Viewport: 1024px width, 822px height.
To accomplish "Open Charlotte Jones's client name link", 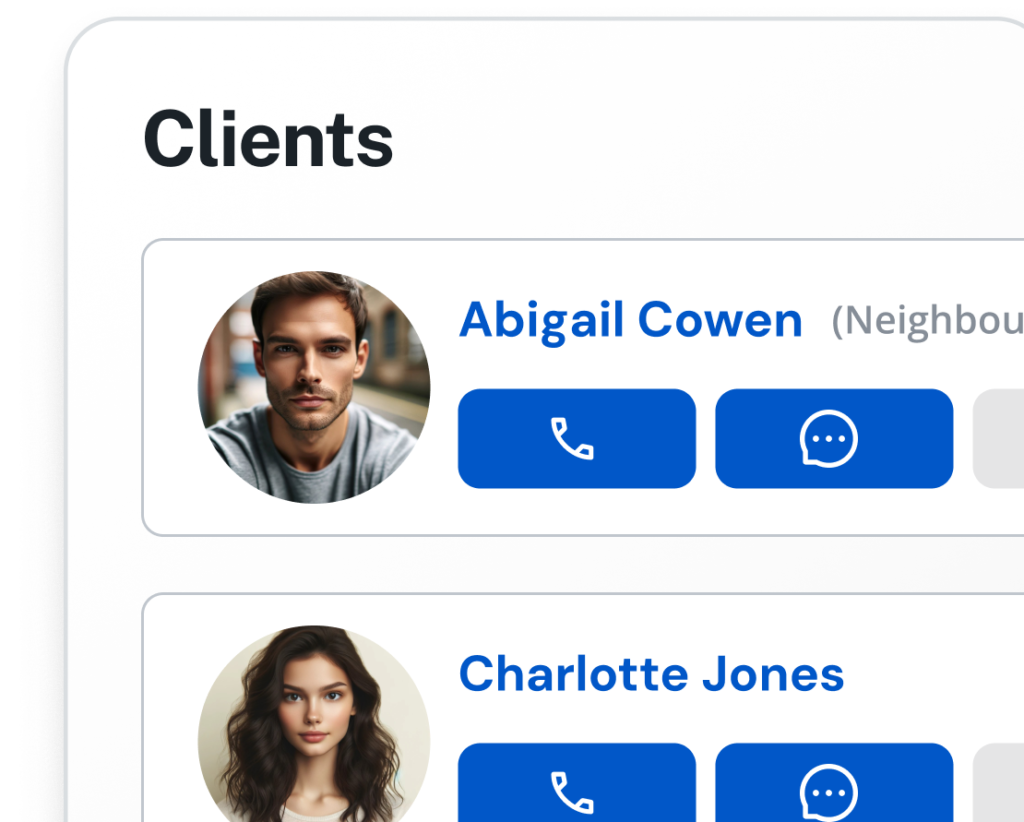I will (651, 674).
